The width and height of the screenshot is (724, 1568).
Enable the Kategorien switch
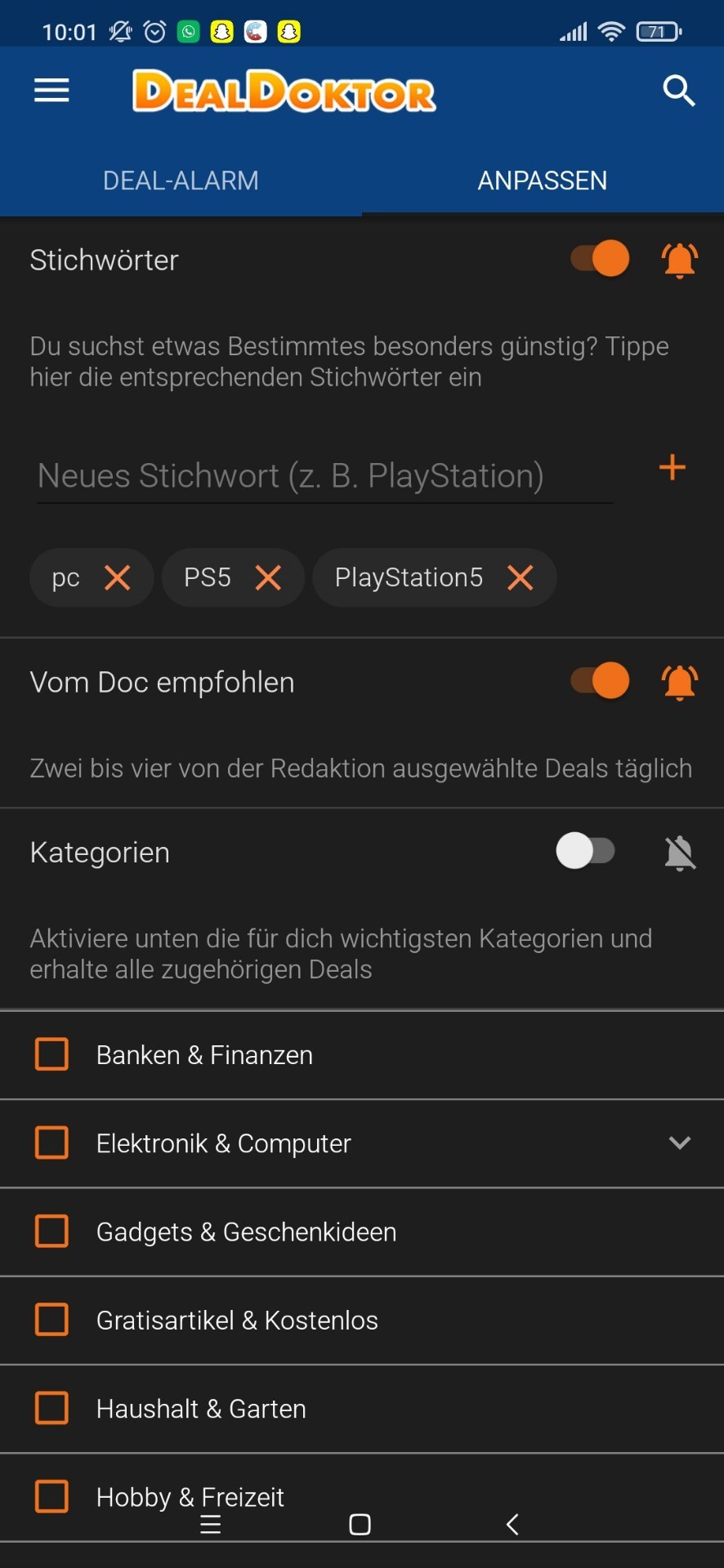pyautogui.click(x=586, y=851)
